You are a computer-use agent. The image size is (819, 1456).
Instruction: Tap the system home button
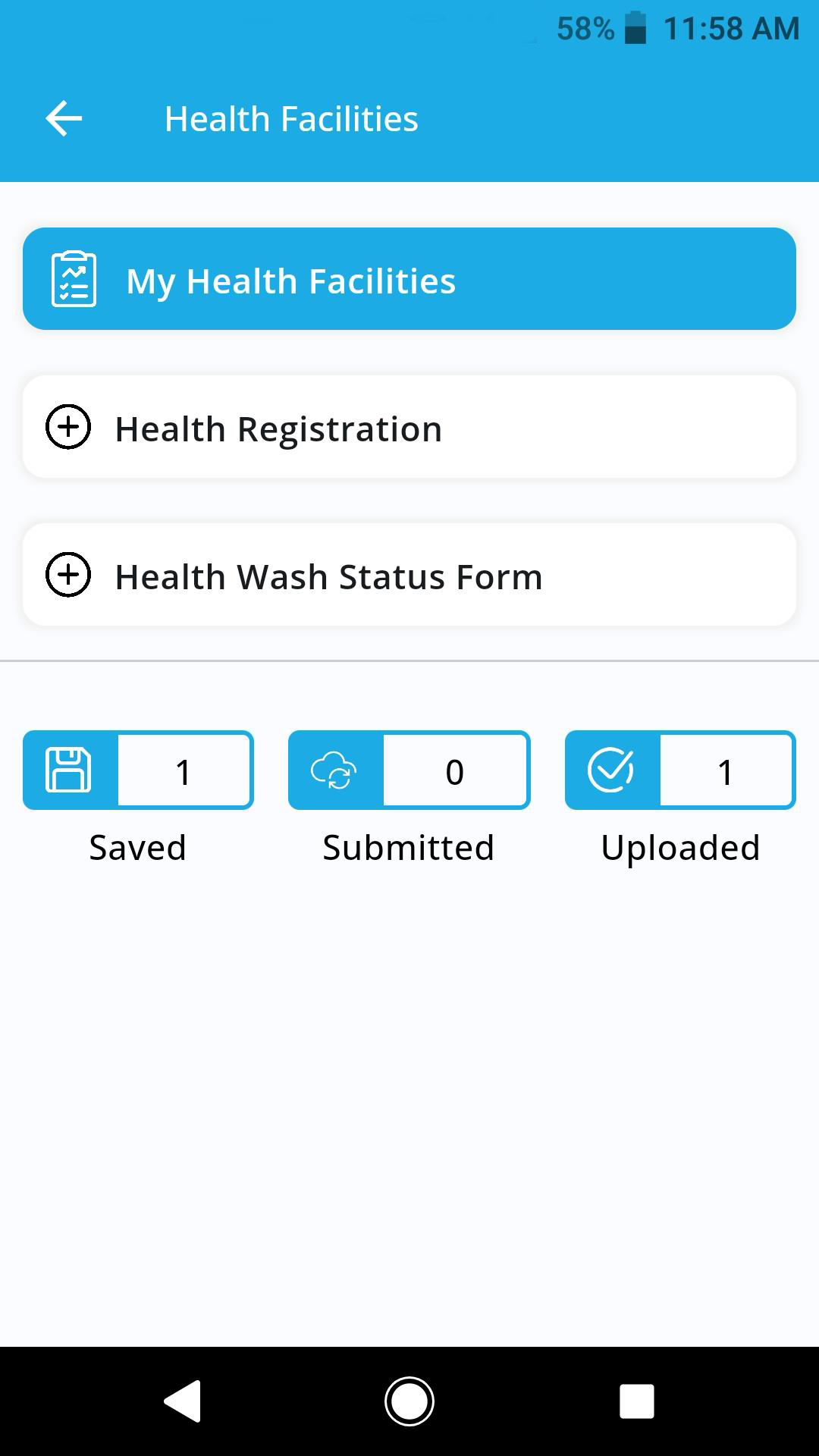click(409, 1401)
